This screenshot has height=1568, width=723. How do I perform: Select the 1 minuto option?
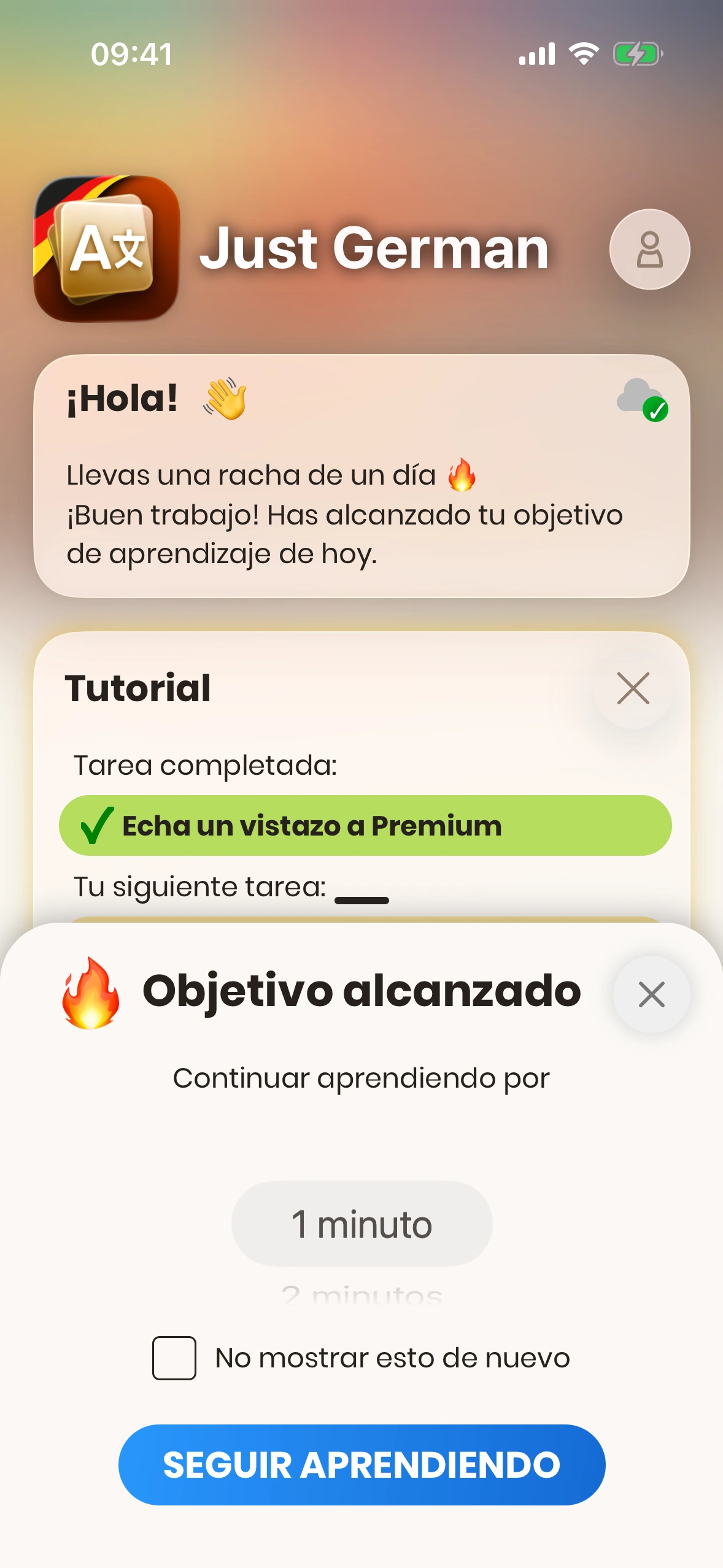[x=361, y=1224]
